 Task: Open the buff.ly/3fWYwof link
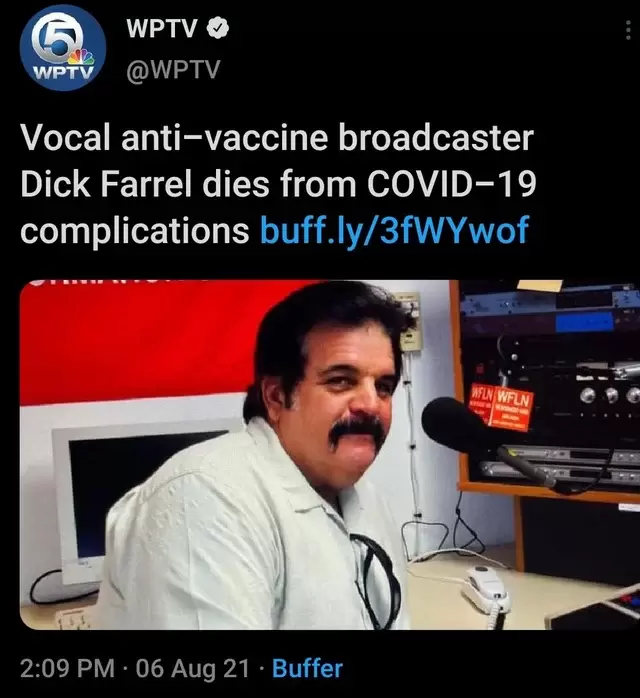393,230
